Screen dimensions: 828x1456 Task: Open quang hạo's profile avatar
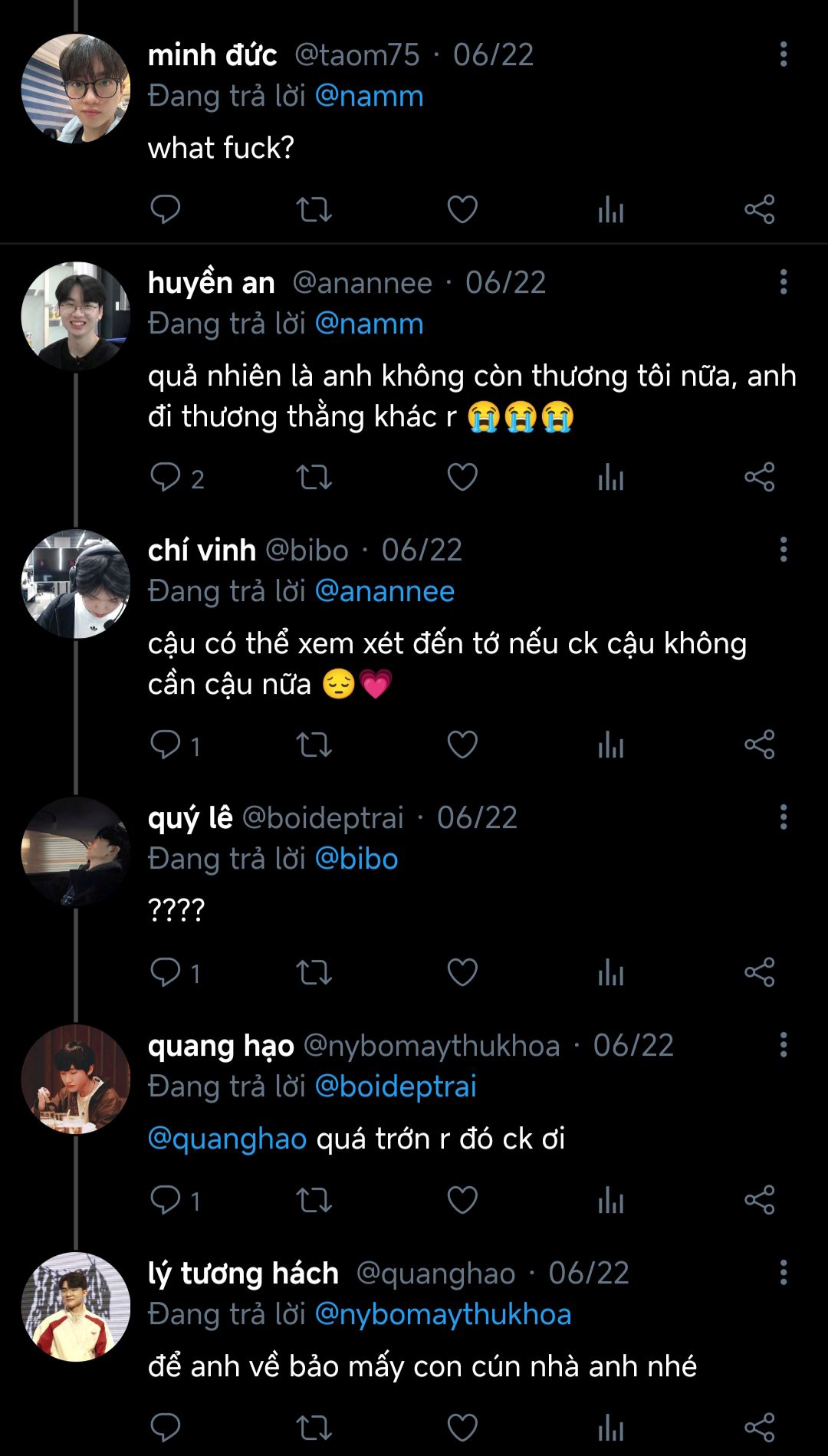pos(75,1079)
